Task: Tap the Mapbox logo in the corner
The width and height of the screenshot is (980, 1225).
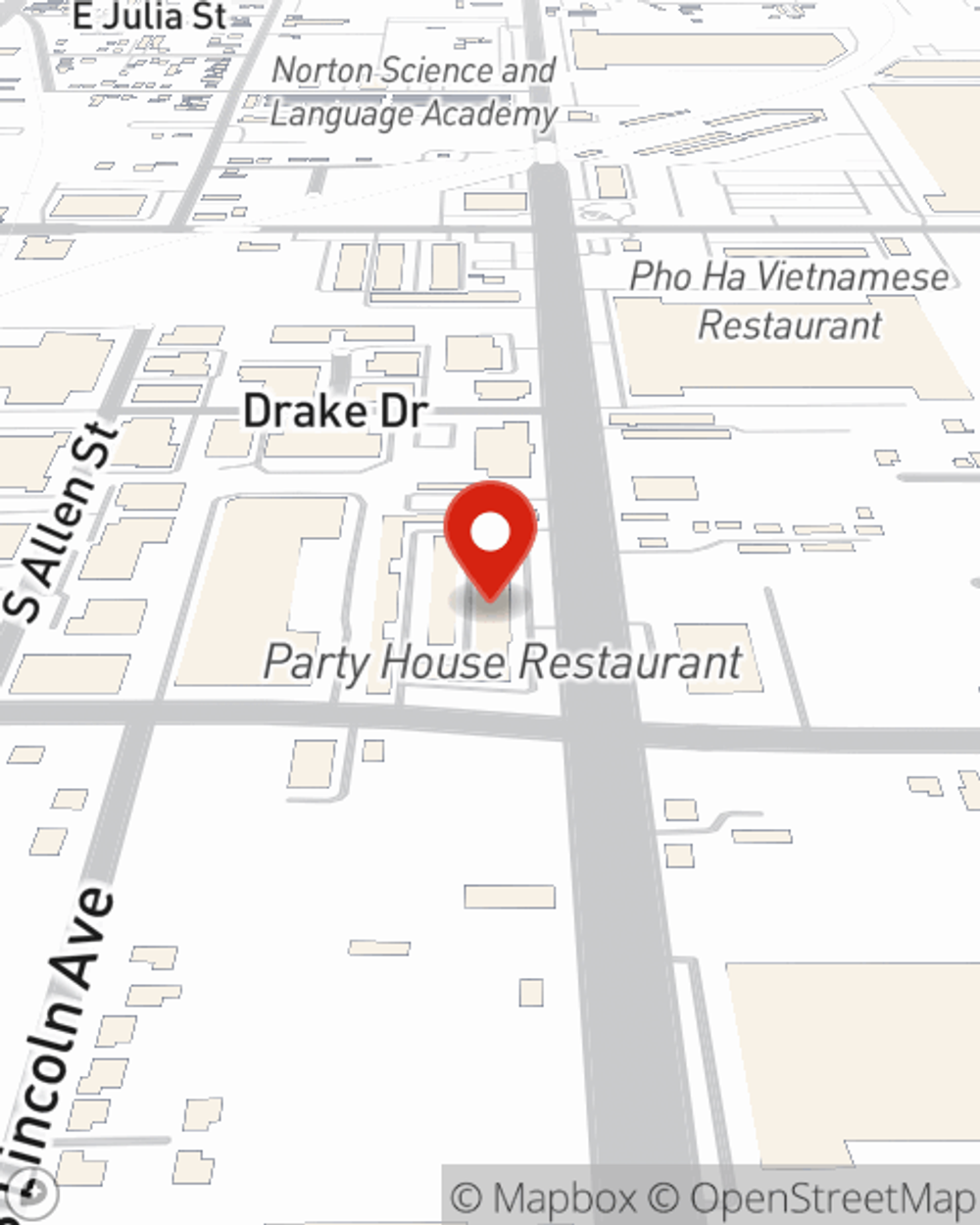Action: click(31, 1196)
